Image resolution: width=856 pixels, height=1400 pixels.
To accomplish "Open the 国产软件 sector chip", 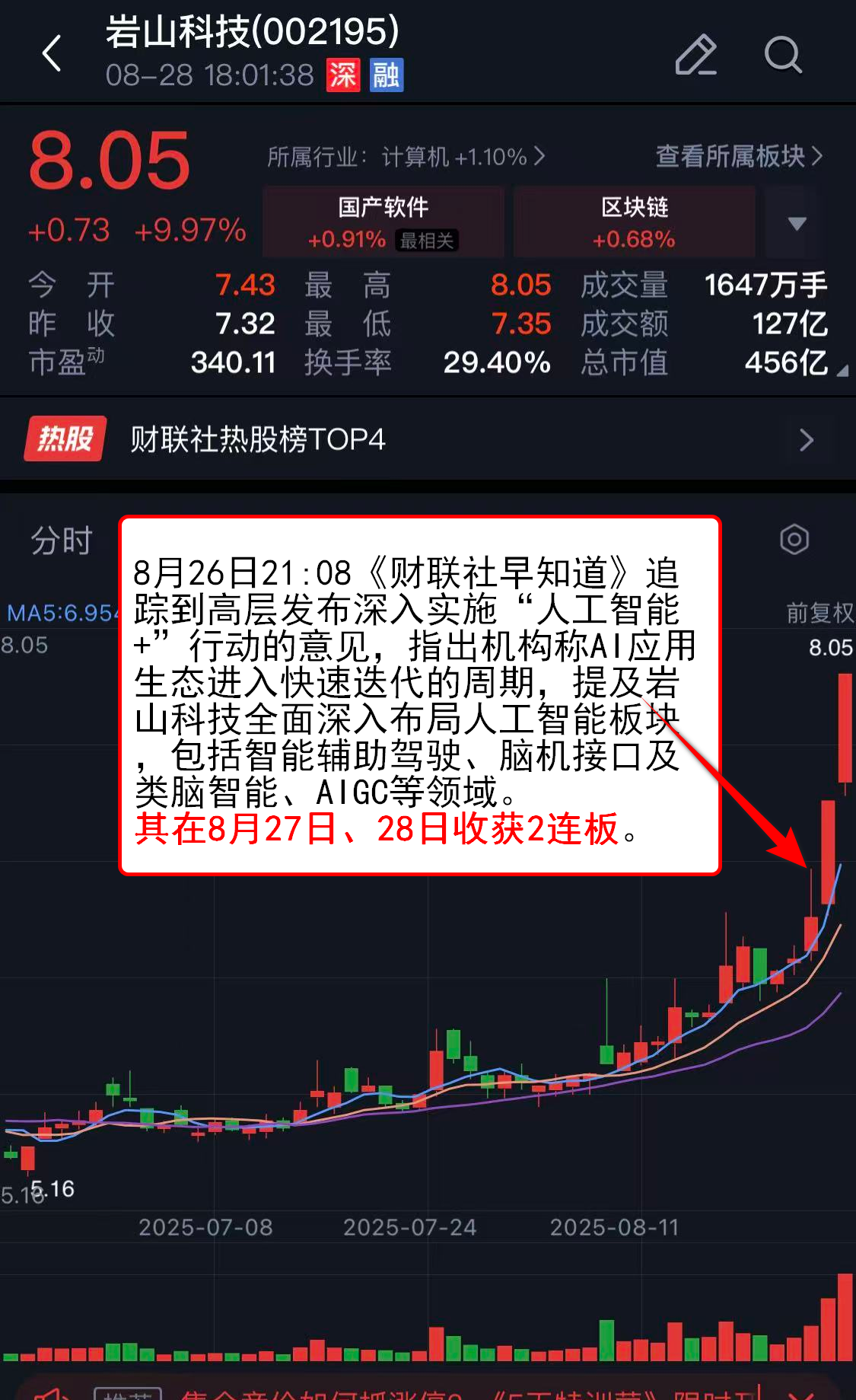I will click(x=383, y=222).
